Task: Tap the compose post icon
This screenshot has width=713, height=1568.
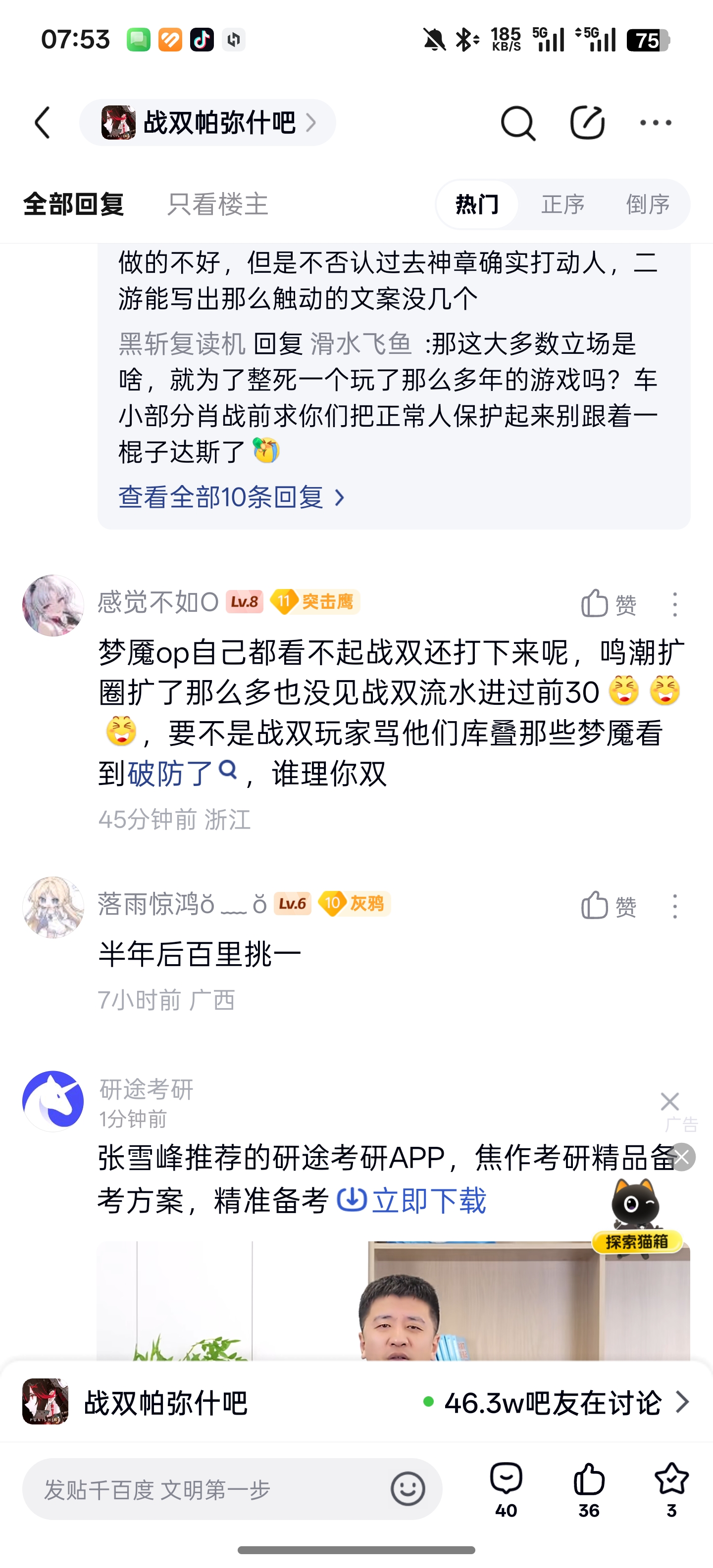Action: pyautogui.click(x=587, y=123)
